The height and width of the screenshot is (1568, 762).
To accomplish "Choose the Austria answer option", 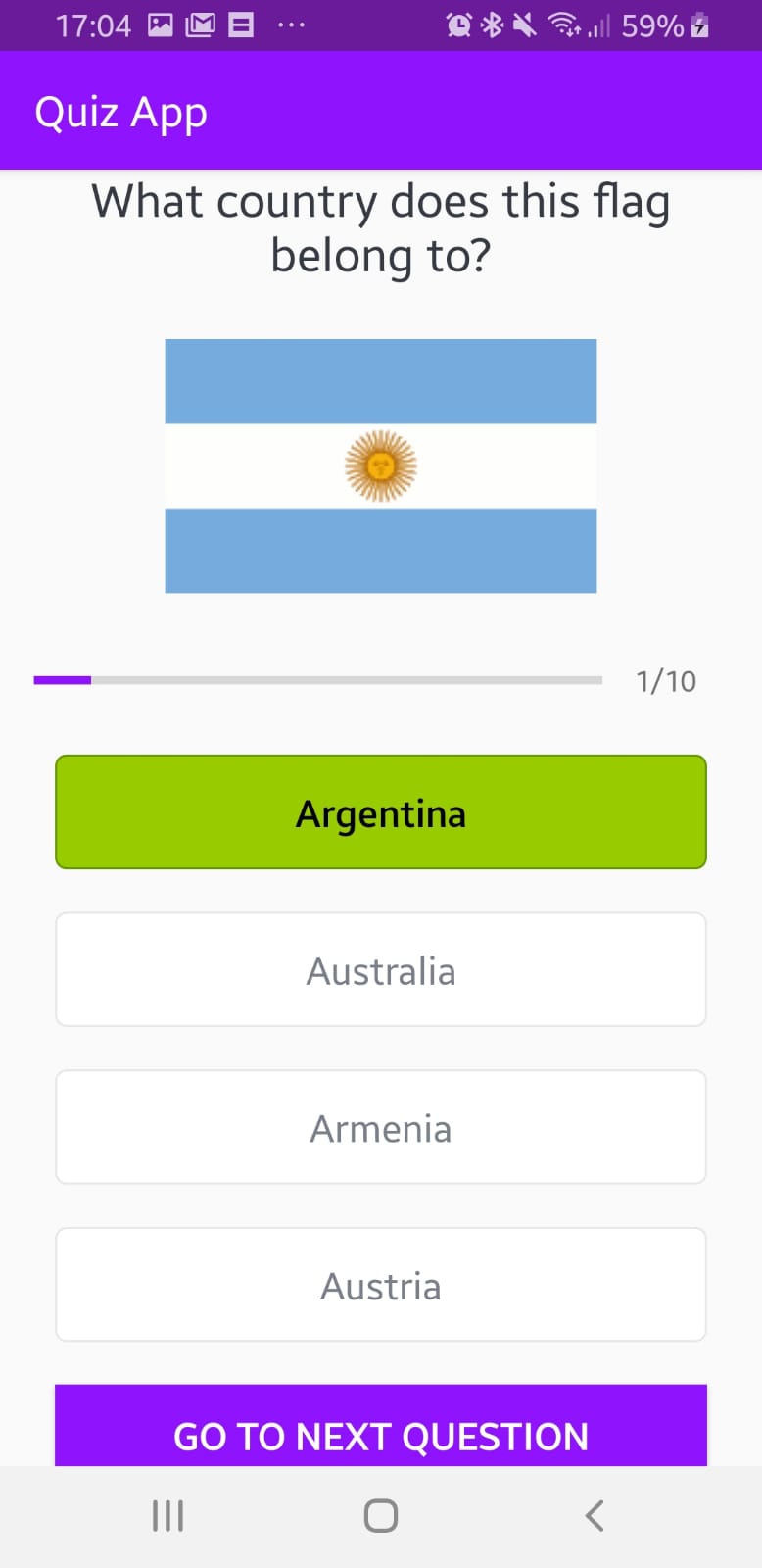I will point(381,1285).
